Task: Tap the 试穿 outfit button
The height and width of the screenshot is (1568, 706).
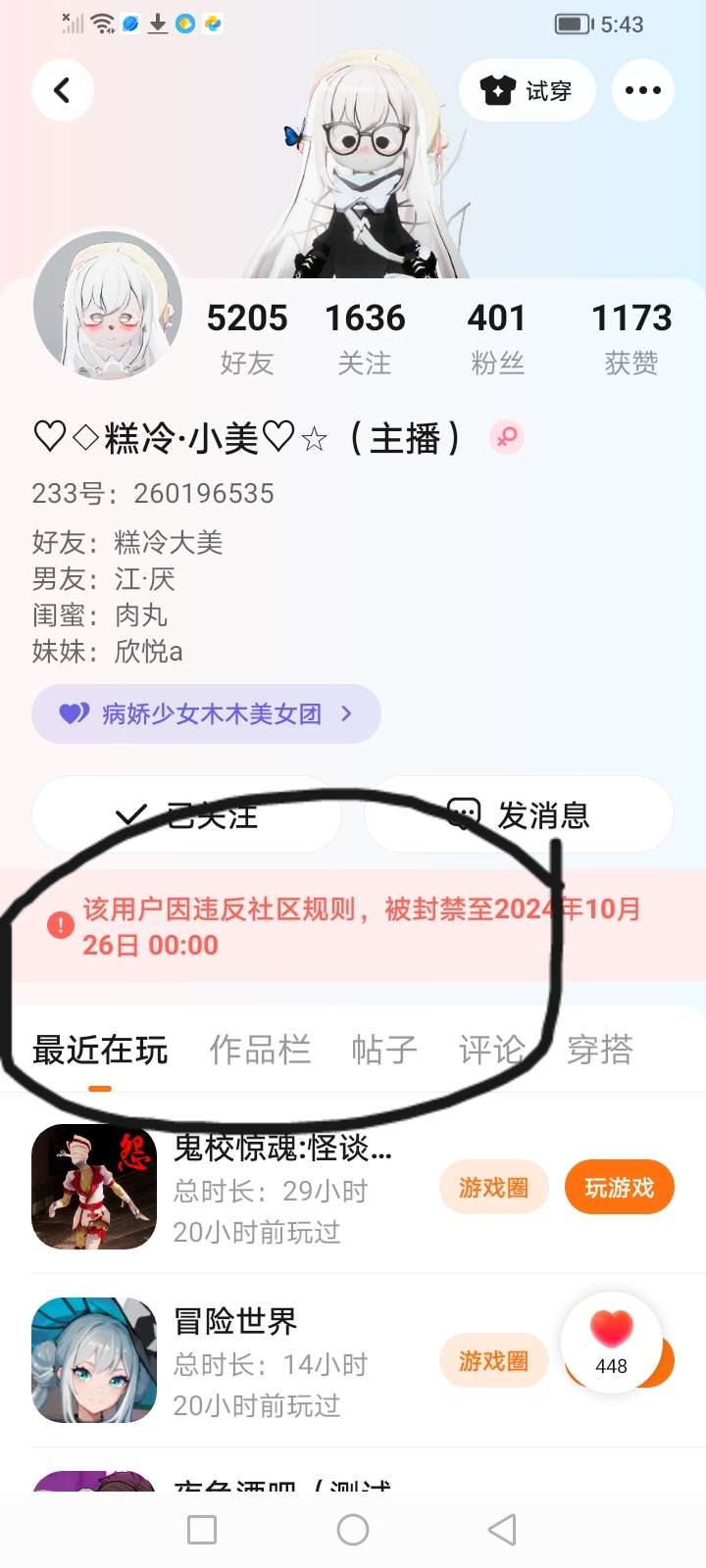Action: [527, 90]
